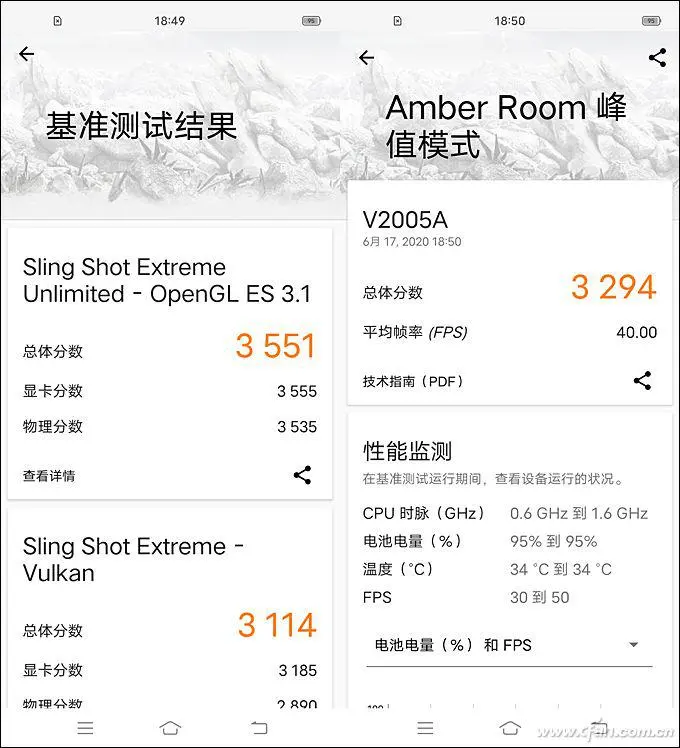This screenshot has height=748, width=680.
Task: Tap share icon beside 技术指南 (PDF)
Action: (x=642, y=380)
